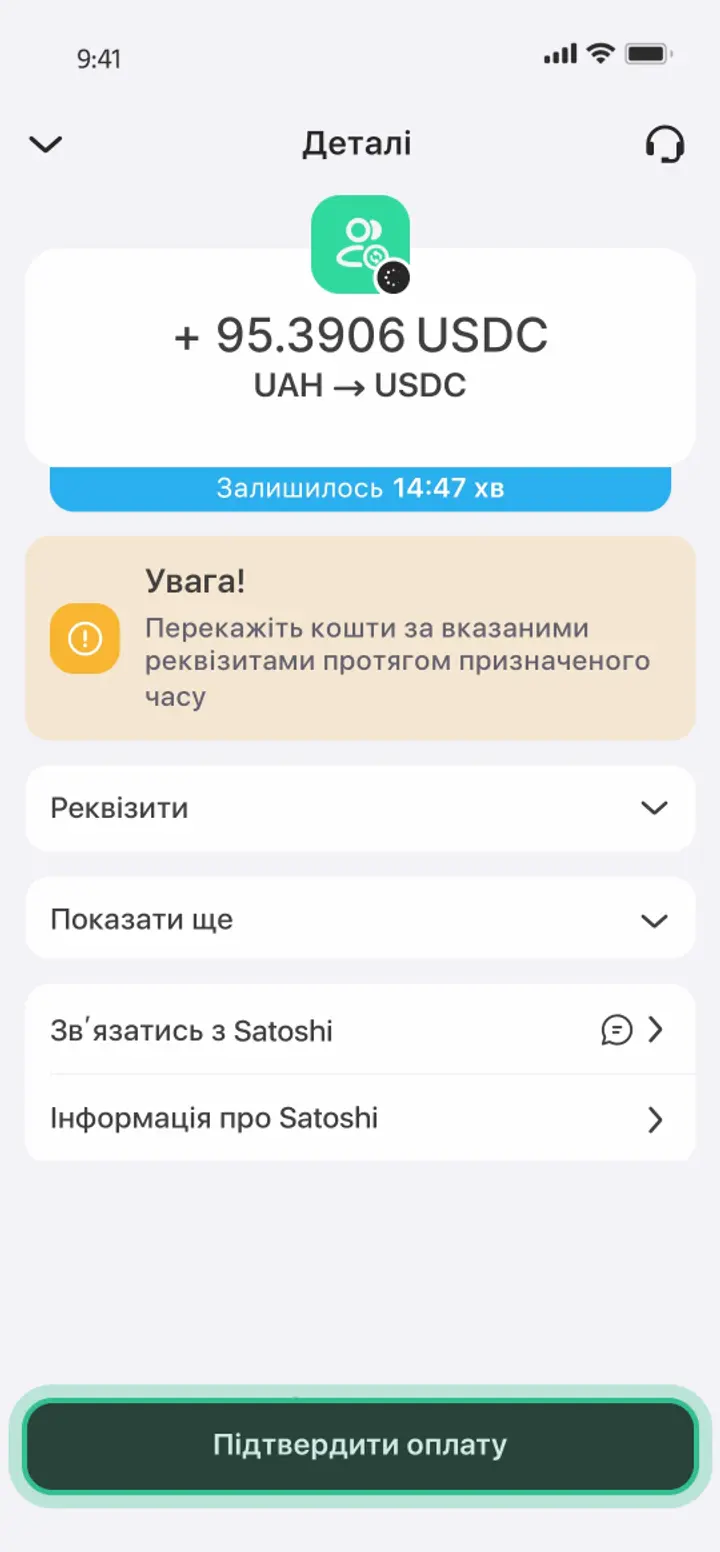
Task: Expand the Реквізити section
Action: coord(360,808)
